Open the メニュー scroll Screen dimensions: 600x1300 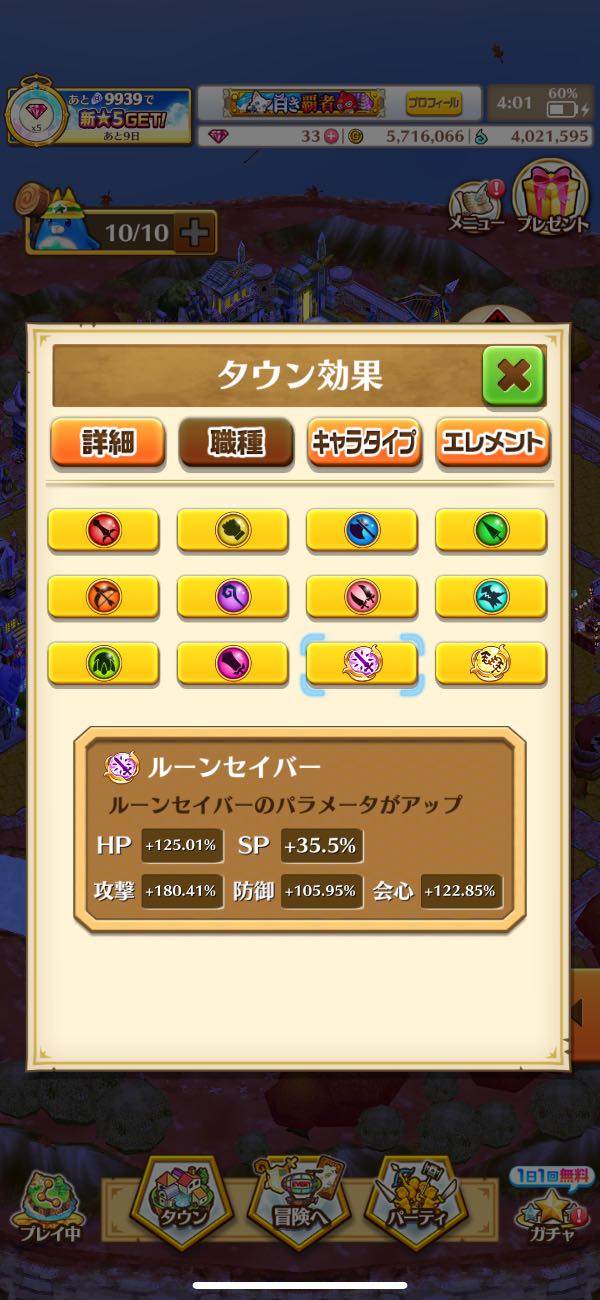(476, 205)
